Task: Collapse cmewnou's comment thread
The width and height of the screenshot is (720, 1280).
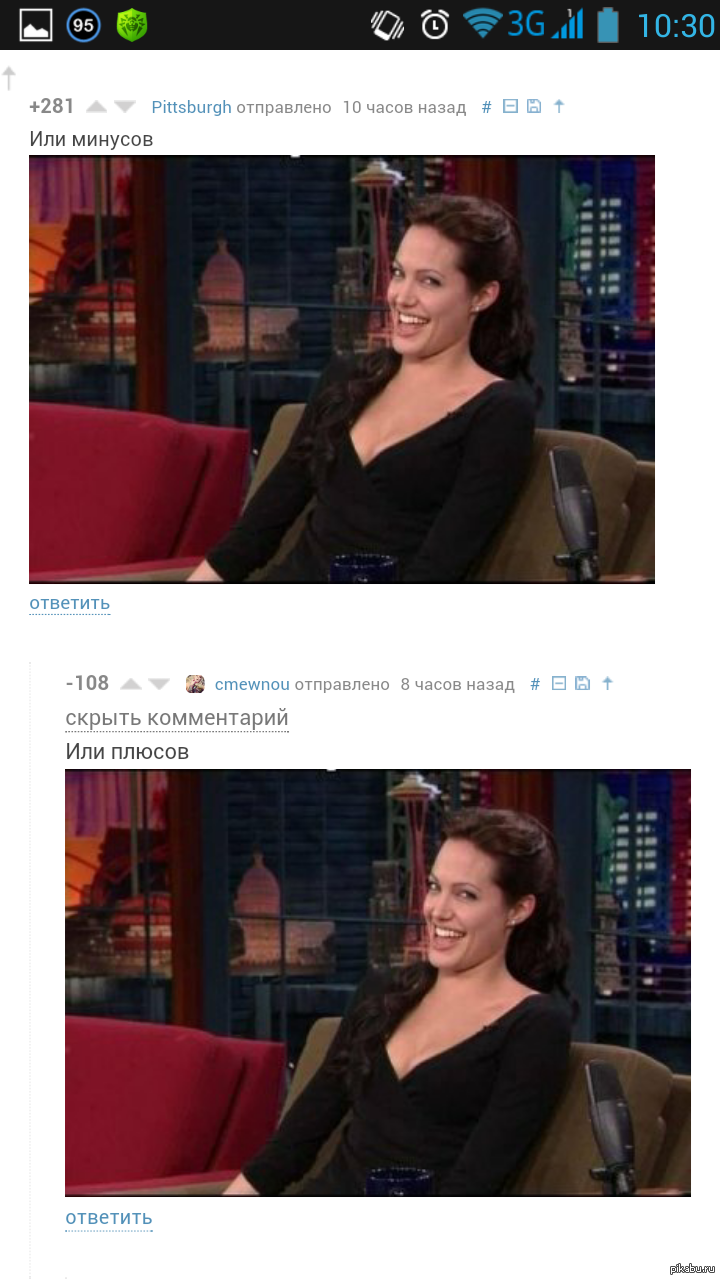Action: pyautogui.click(x=559, y=683)
